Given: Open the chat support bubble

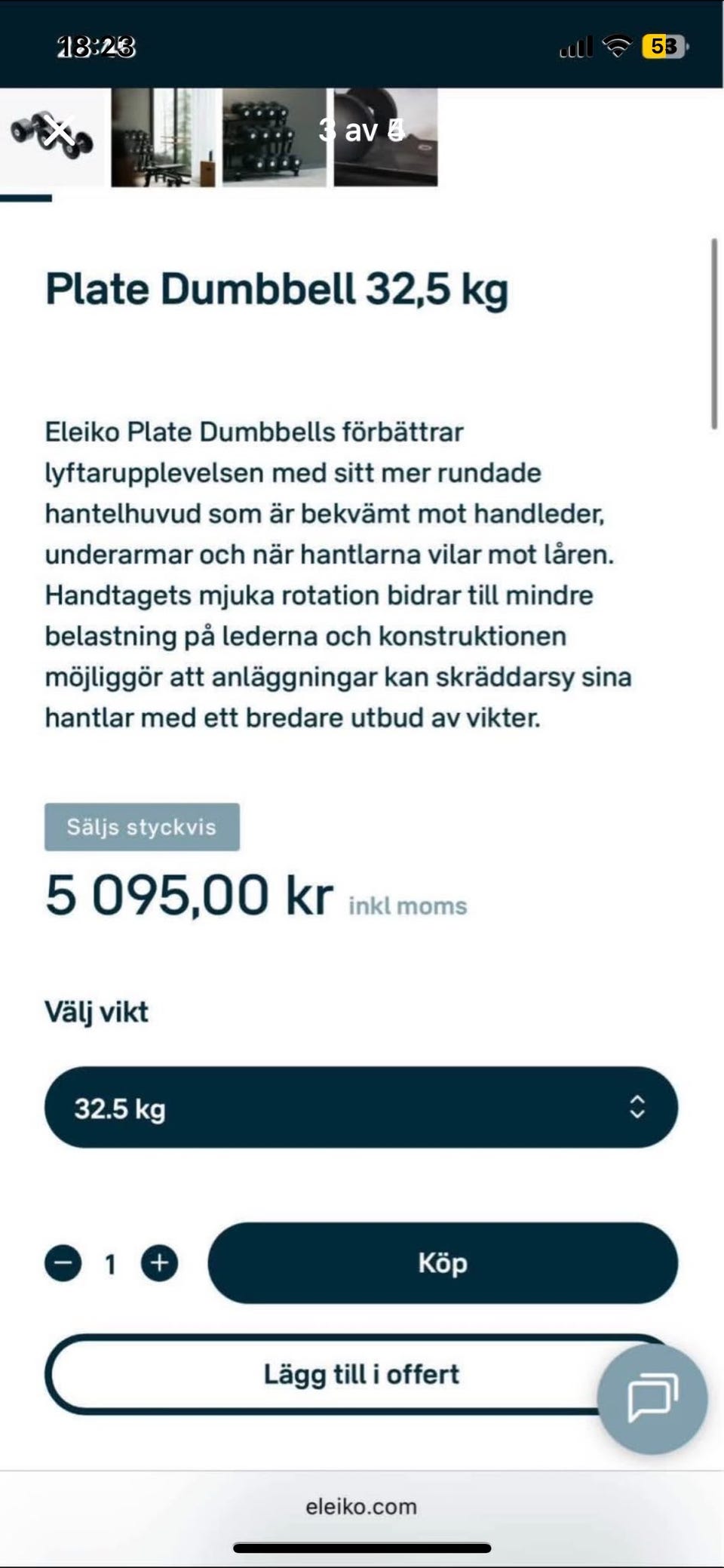Looking at the screenshot, I should pos(652,1398).
